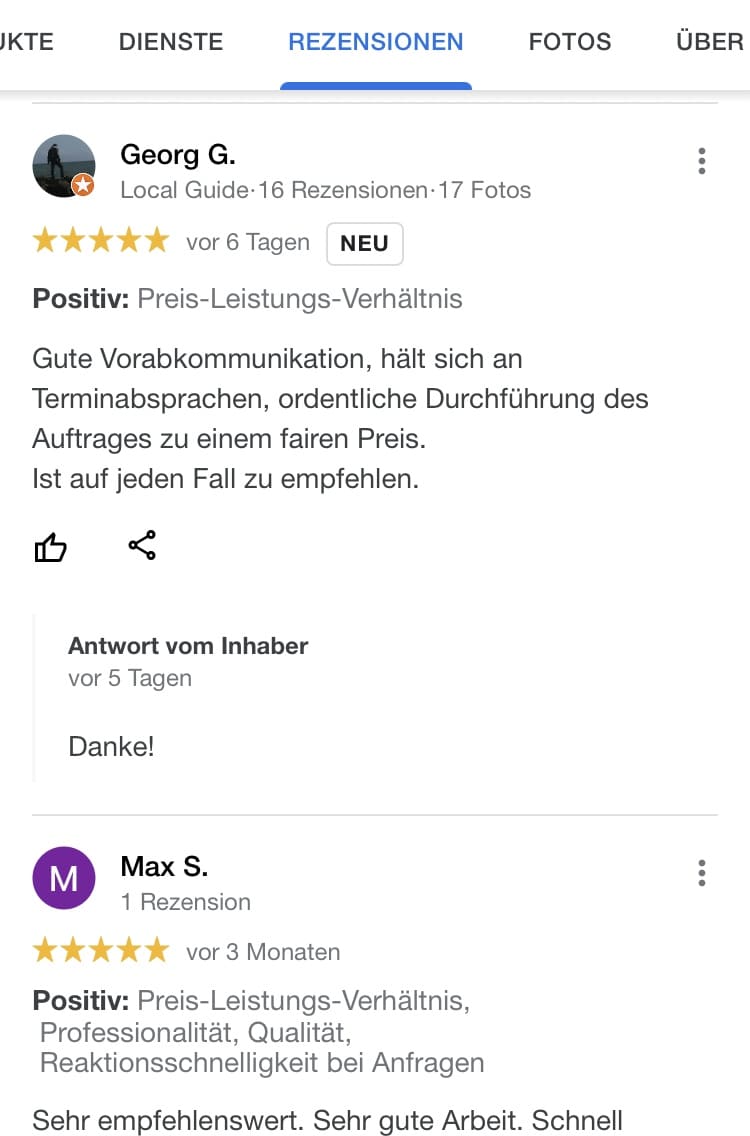This screenshot has height=1136, width=750.
Task: Switch to the Dienste tab
Action: 170,42
